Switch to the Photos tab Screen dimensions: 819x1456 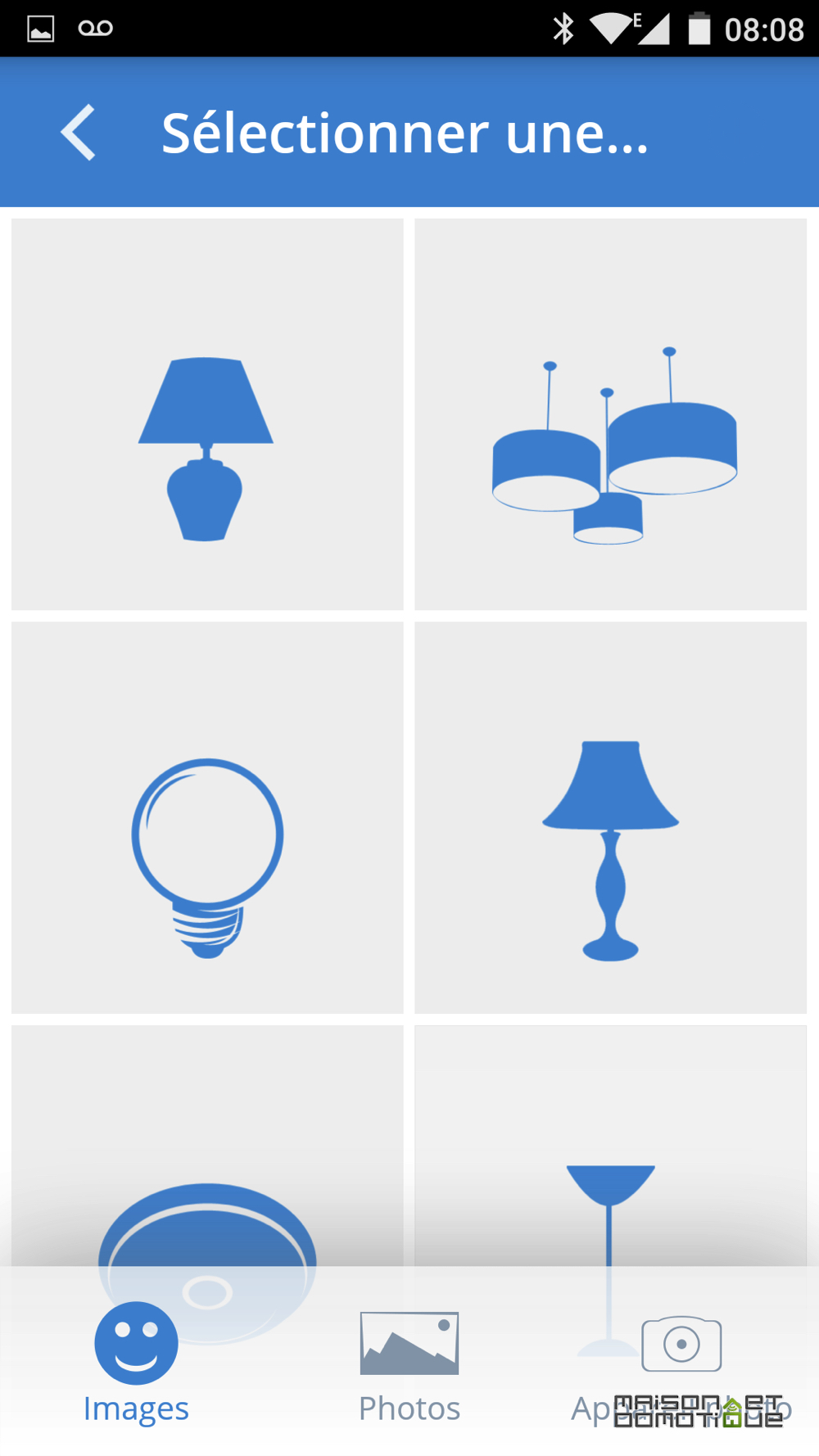pyautogui.click(x=409, y=1363)
